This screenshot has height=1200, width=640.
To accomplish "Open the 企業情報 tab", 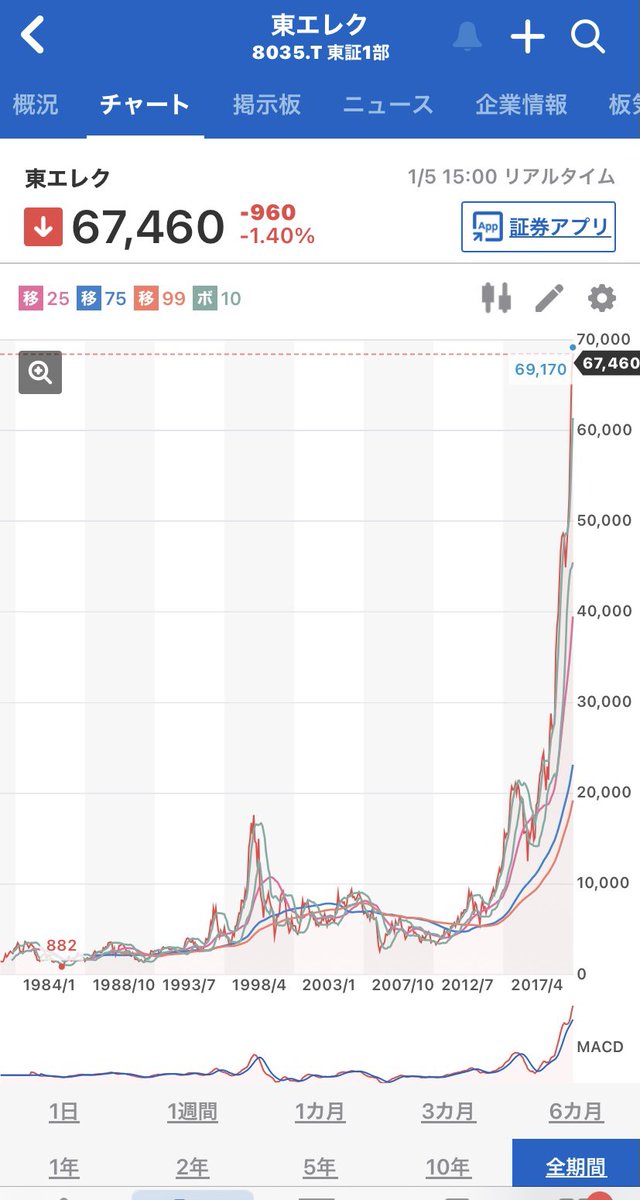I will point(521,104).
